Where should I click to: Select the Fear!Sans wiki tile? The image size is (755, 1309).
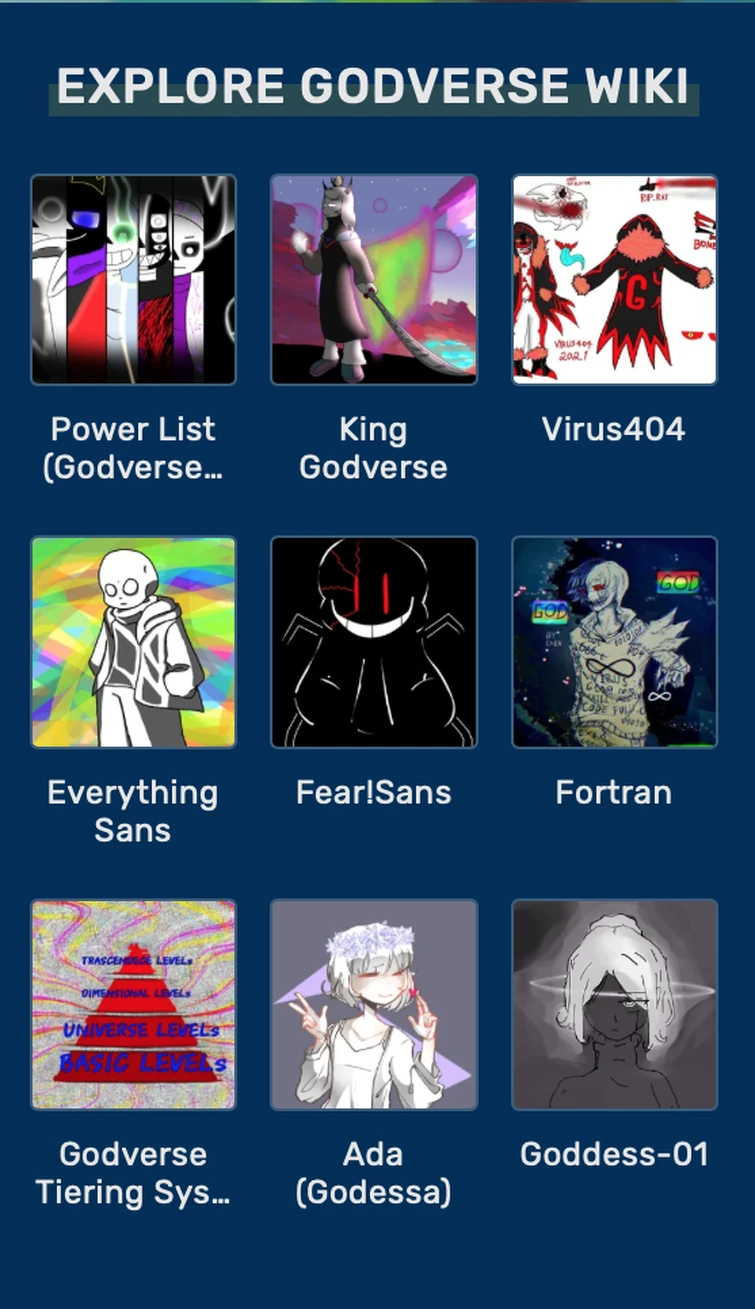coord(373,642)
